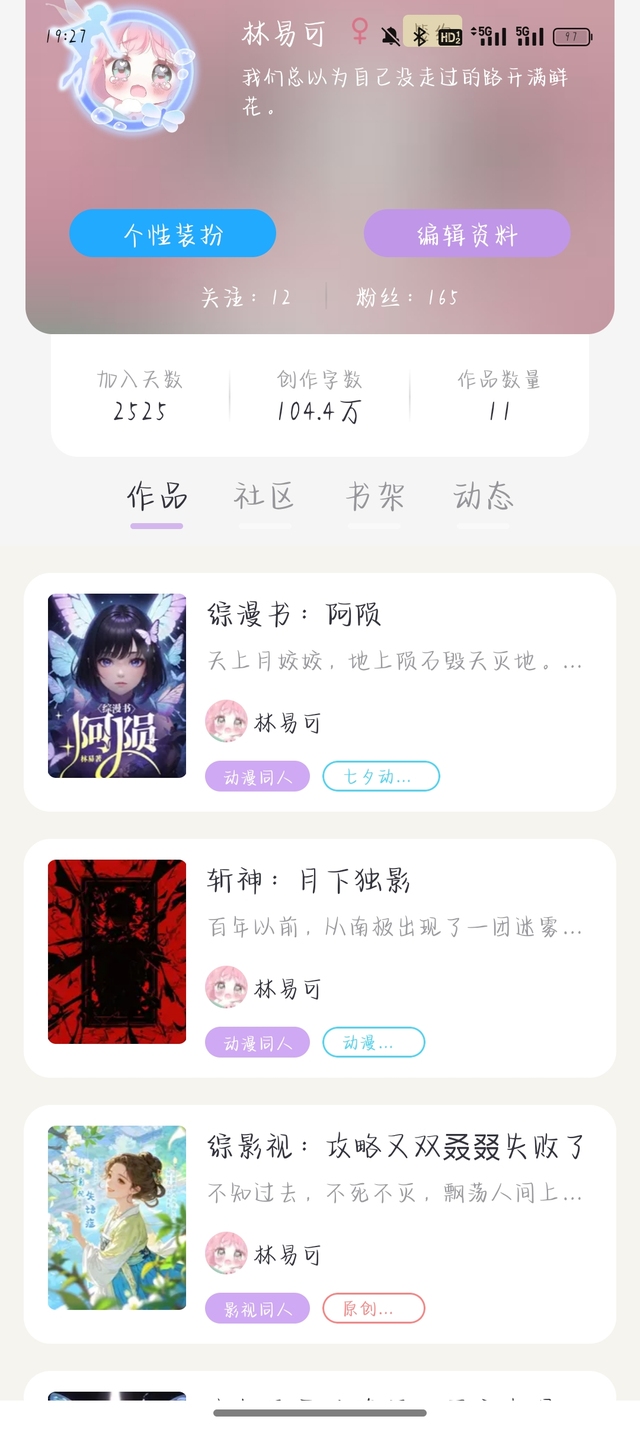Viewport: 640px width, 1429px height.
Task: Open the book 综影视：攻略又双叒叕失败了
Action: click(x=396, y=1146)
